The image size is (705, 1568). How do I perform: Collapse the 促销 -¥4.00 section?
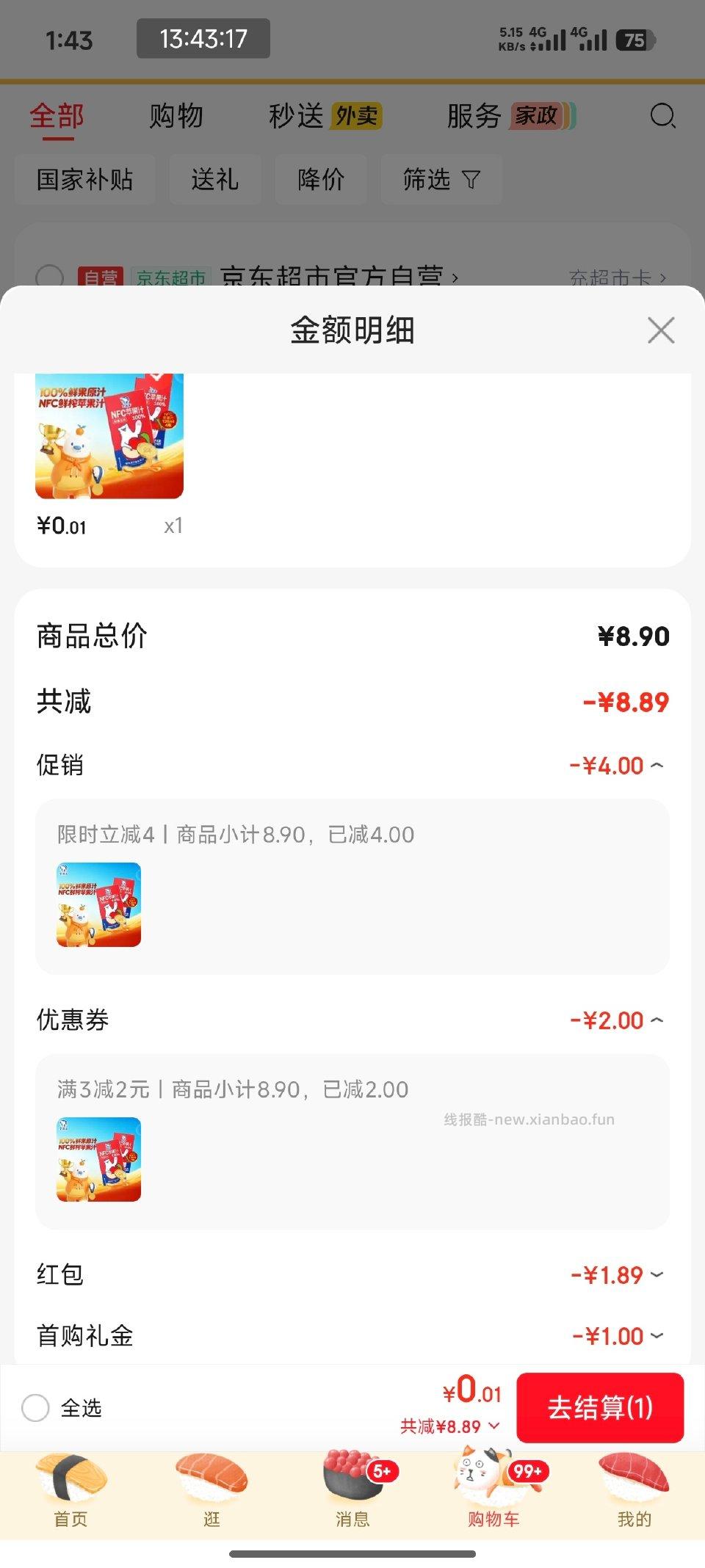click(x=659, y=764)
